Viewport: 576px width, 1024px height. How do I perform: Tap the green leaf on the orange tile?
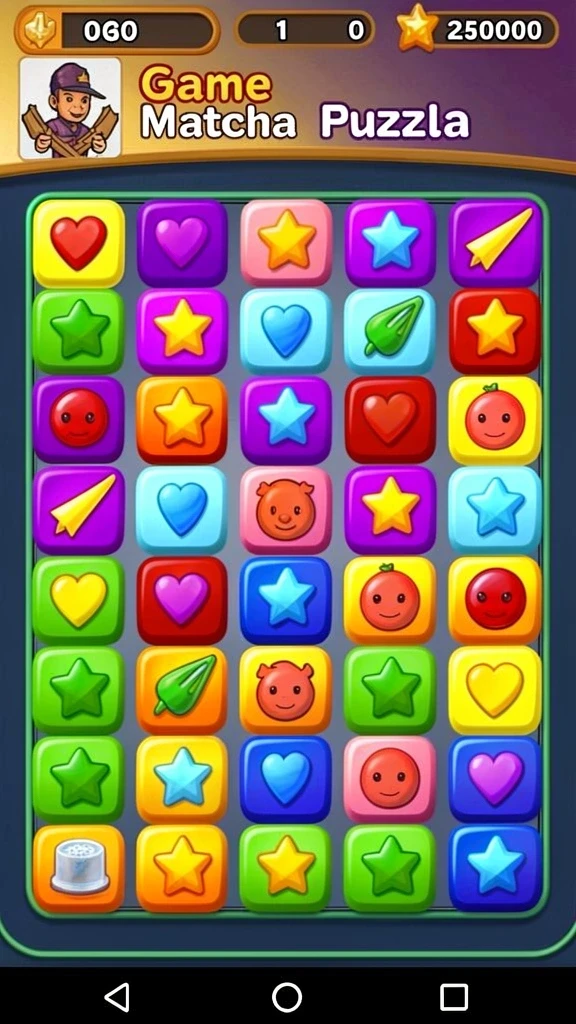[182, 690]
